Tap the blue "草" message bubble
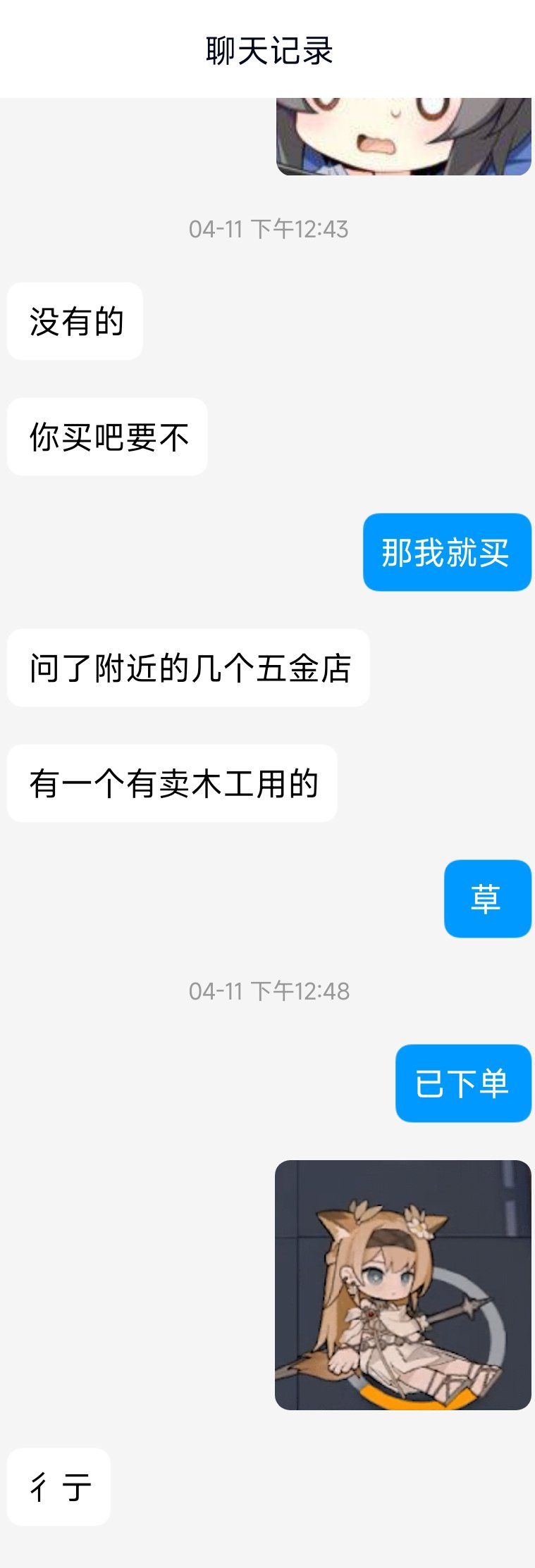535x1568 pixels. click(487, 899)
